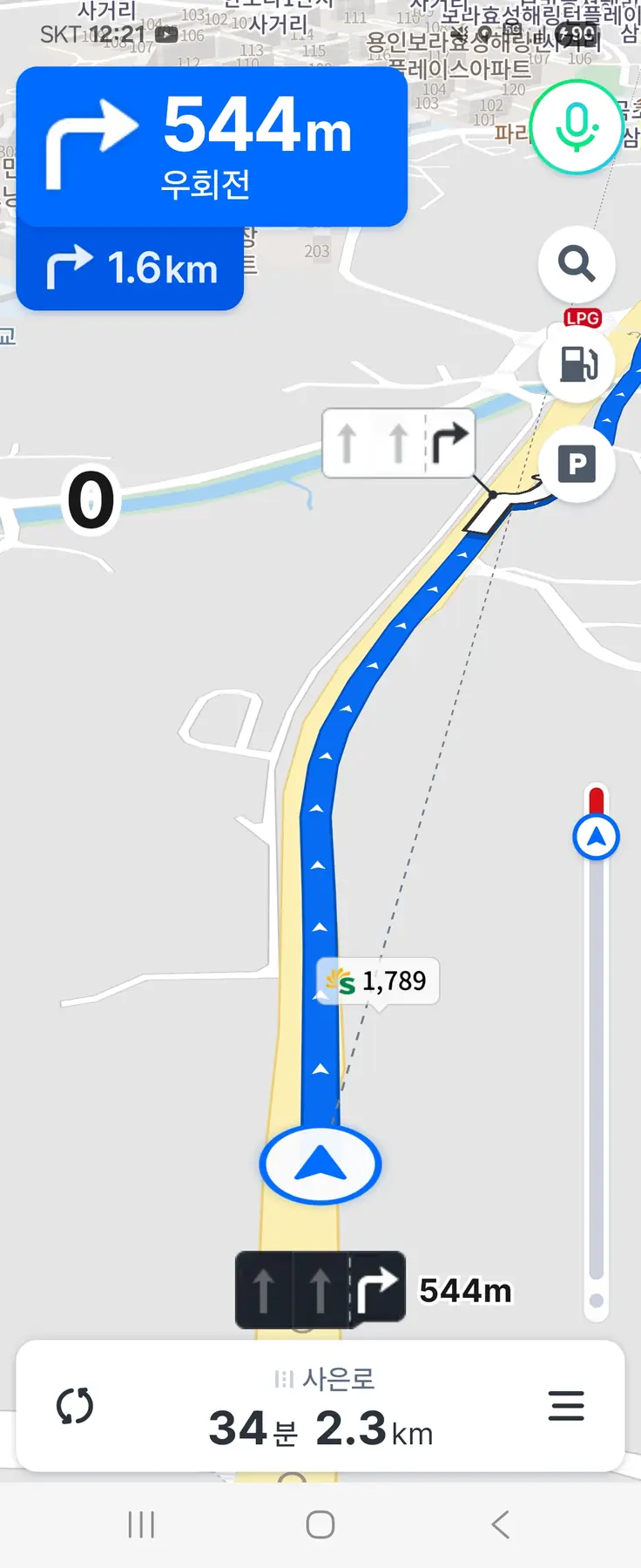Go back using the system back button
Viewport: 641px width, 1568px height.
point(500,1524)
